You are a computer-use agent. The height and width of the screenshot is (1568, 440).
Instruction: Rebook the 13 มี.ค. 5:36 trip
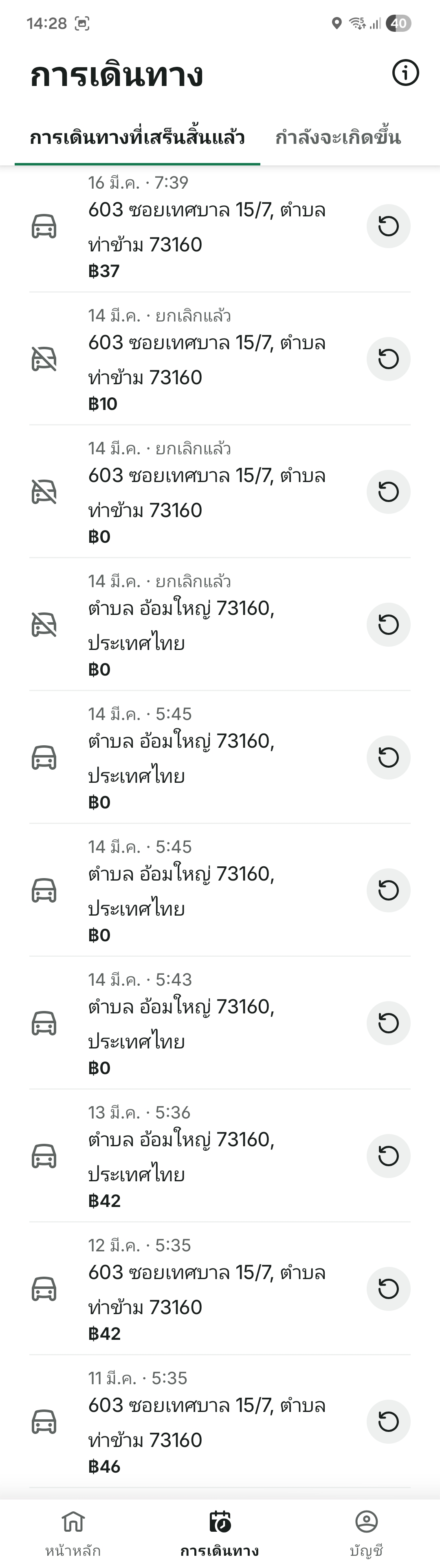click(x=388, y=1156)
